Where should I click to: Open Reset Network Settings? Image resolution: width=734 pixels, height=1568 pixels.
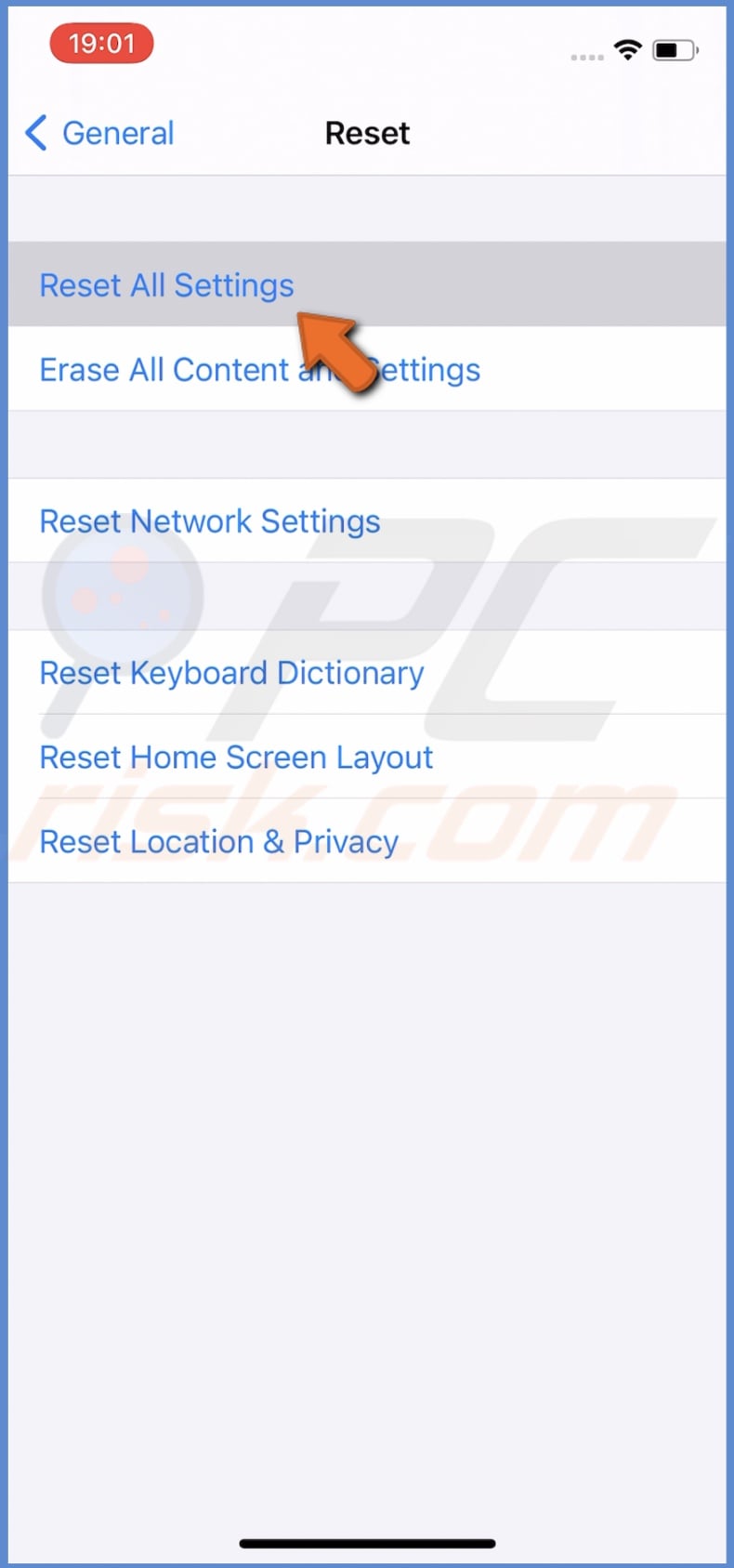[209, 521]
